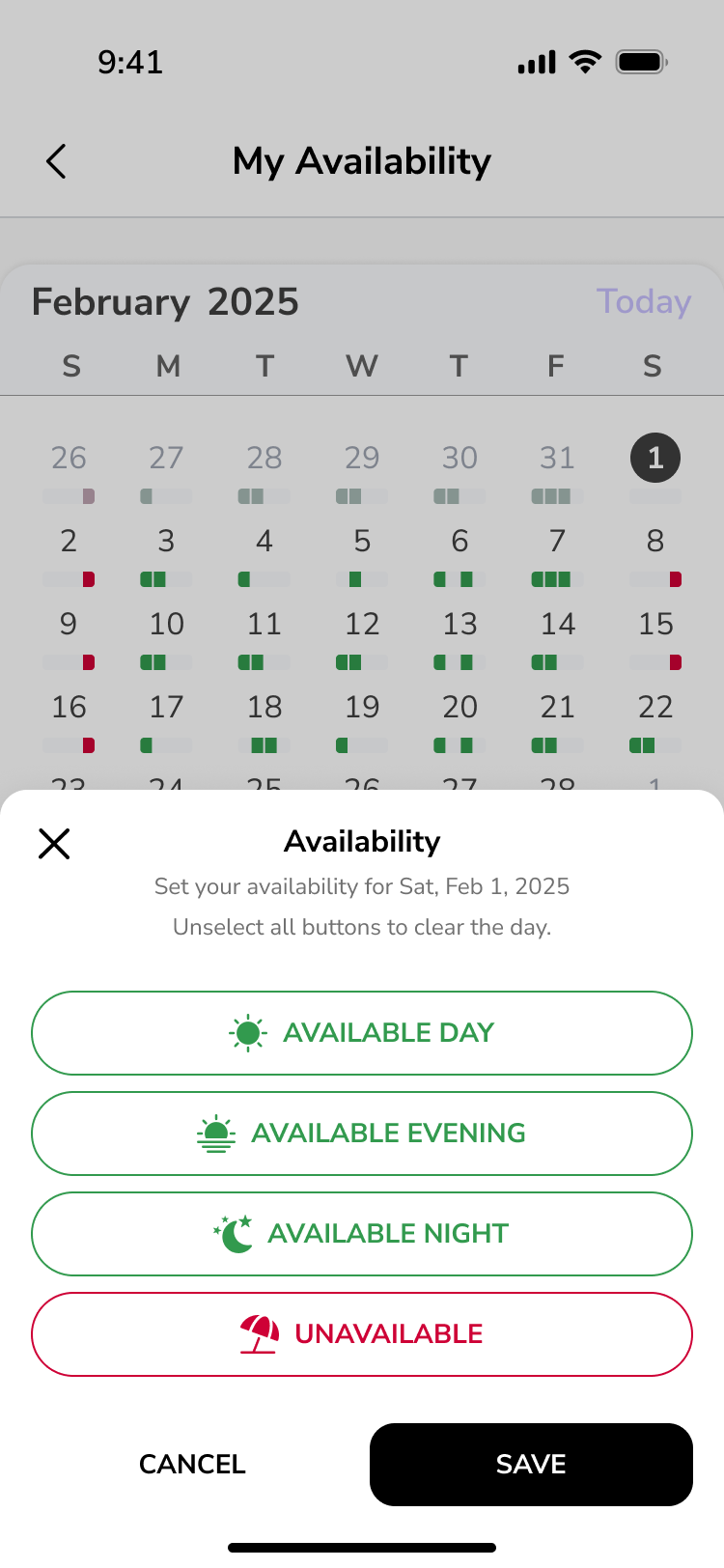Select February 14 on the calendar
This screenshot has width=724, height=1568.
click(x=558, y=624)
